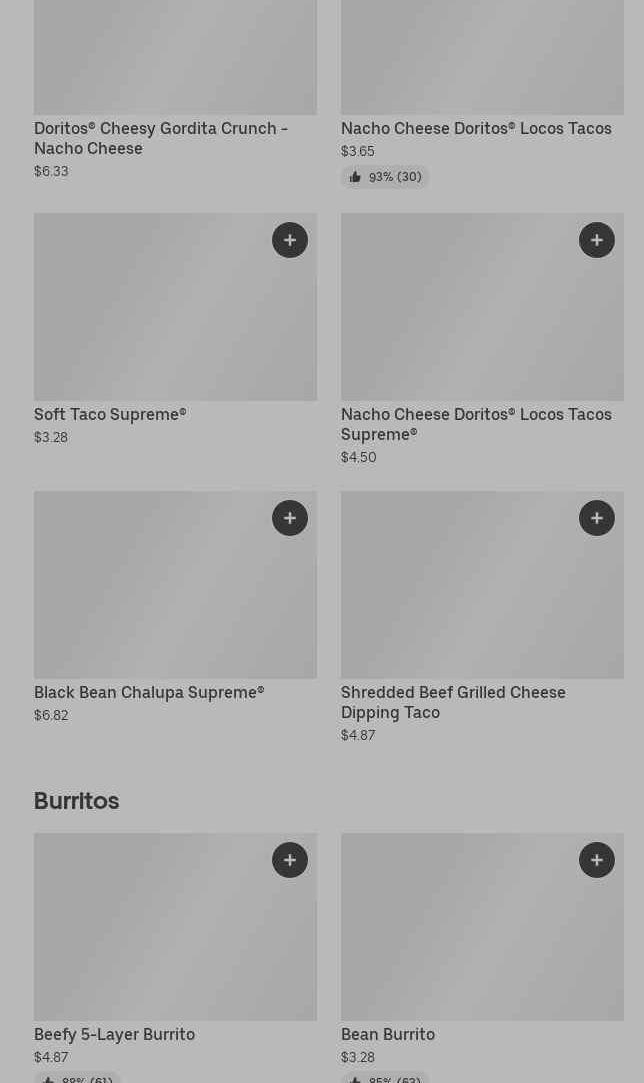644x1083 pixels.
Task: View Soft Taco Supreme details
Action: click(x=176, y=329)
